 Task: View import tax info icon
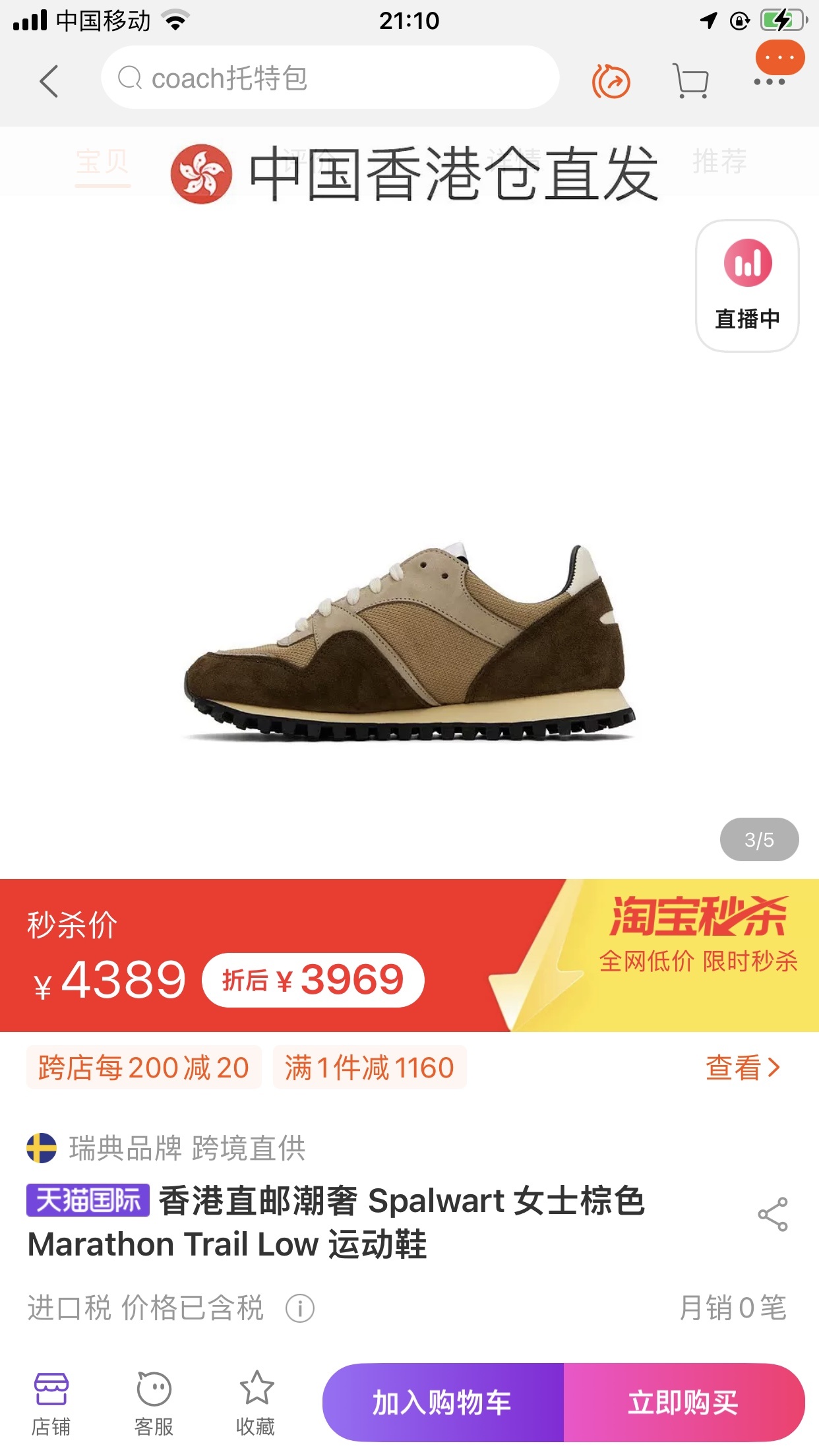300,1308
